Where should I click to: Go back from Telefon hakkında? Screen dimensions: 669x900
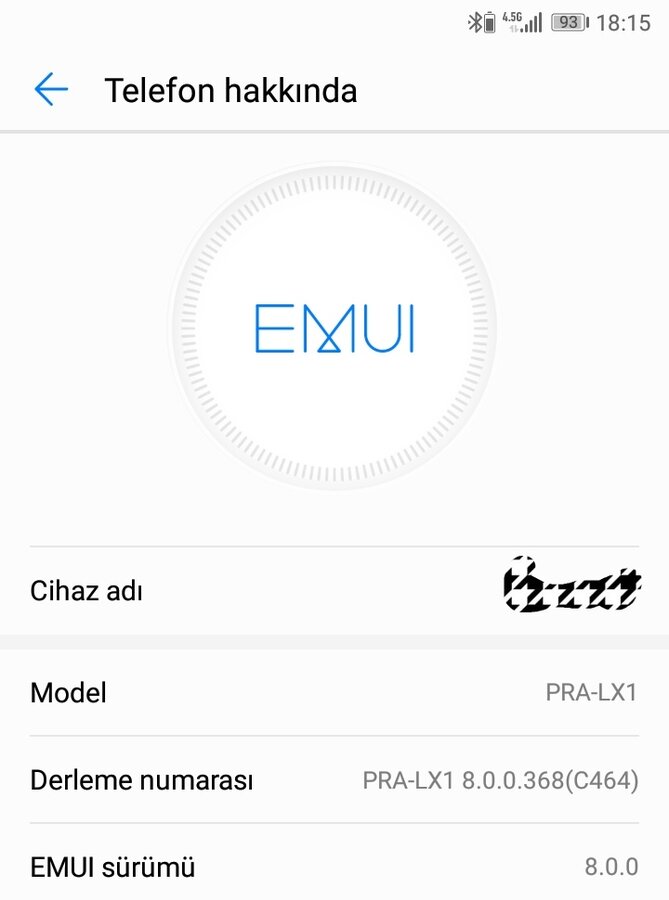(51, 90)
